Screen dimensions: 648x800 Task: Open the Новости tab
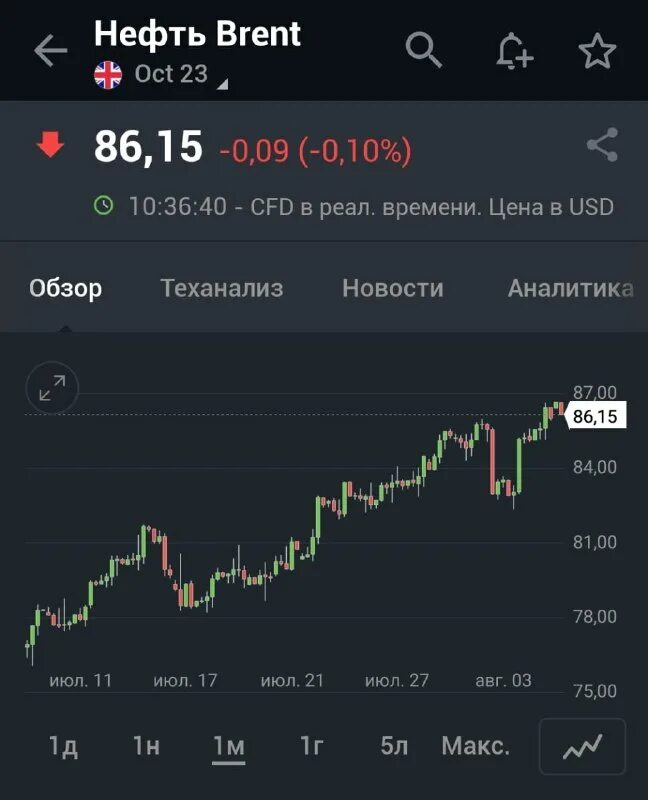pyautogui.click(x=392, y=288)
